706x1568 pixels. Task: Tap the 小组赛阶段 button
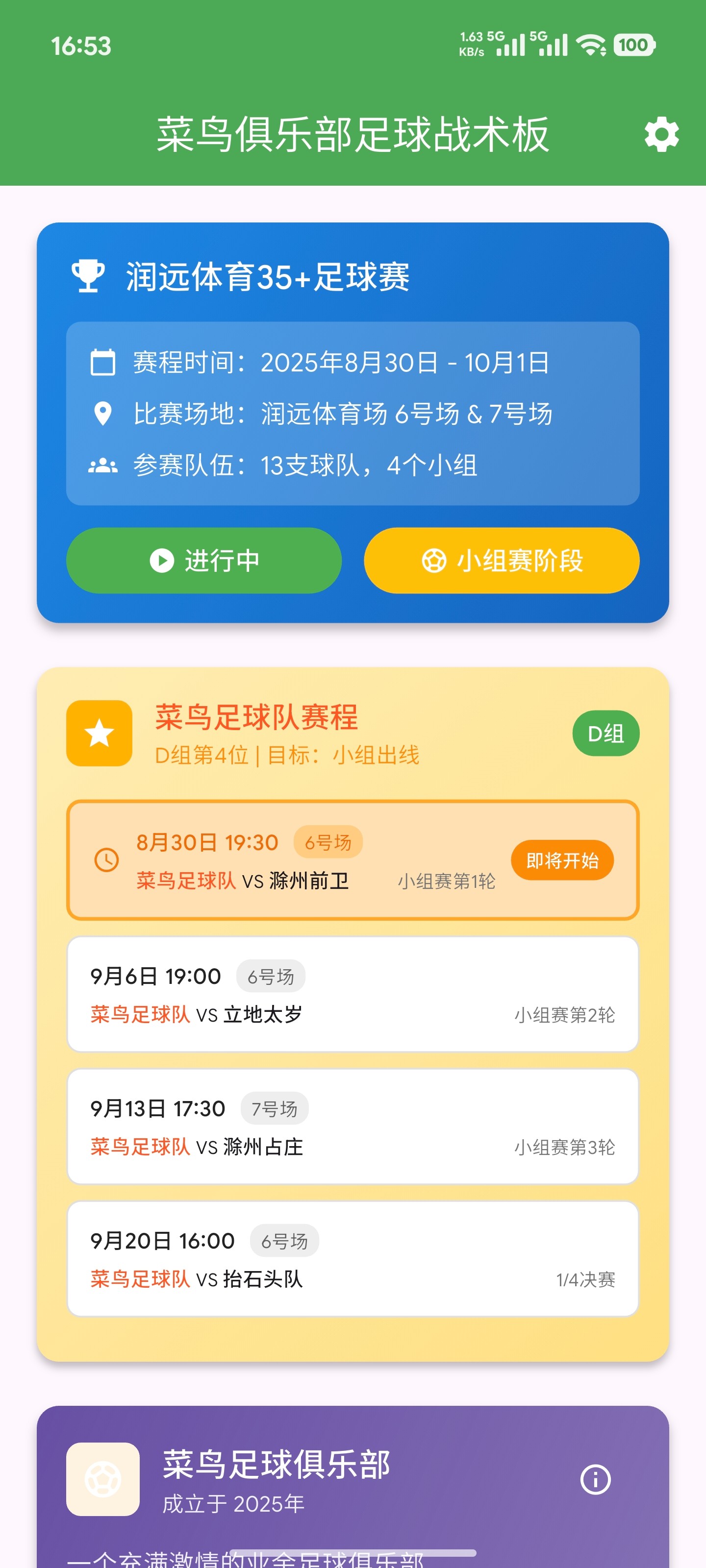pos(502,560)
